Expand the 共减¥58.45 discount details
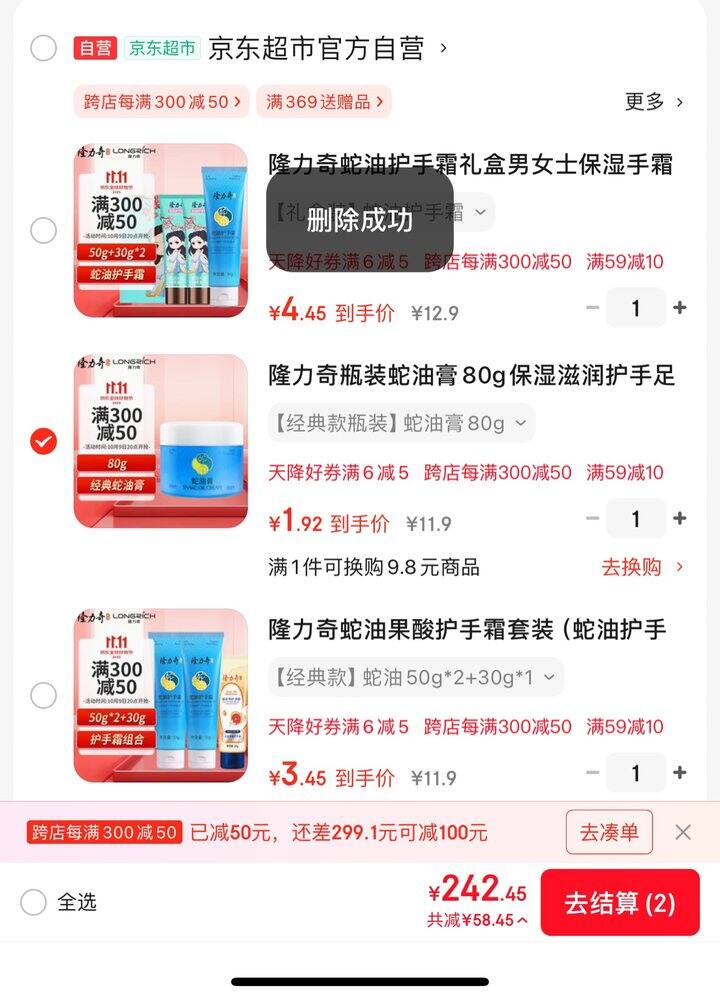Screen dimensions: 720x1000 (x=477, y=920)
